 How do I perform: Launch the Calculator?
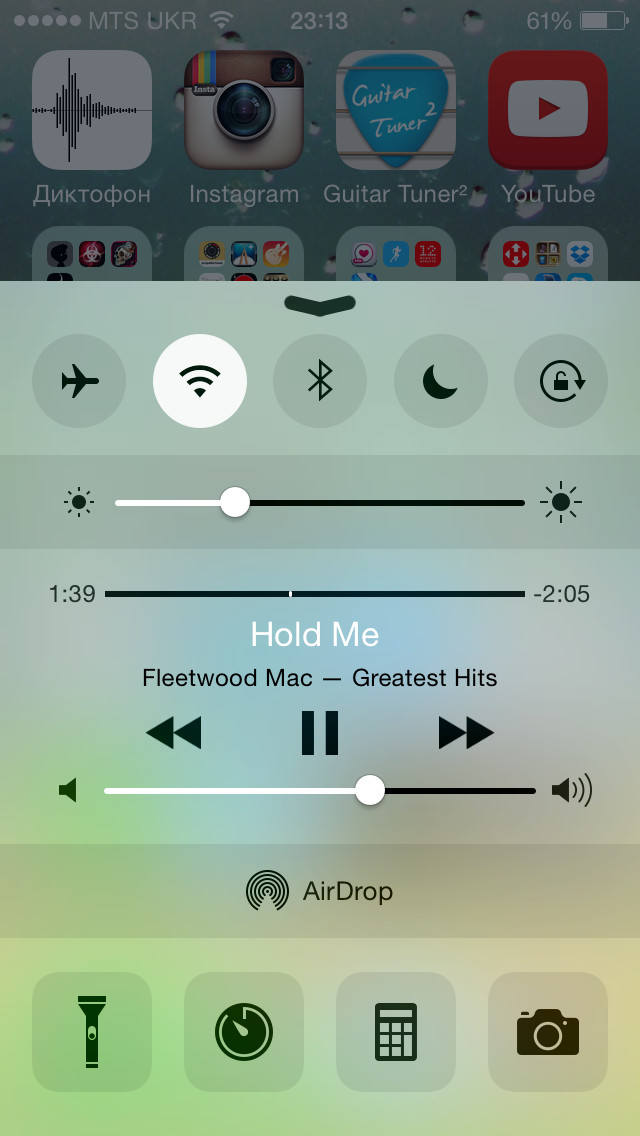click(396, 1032)
